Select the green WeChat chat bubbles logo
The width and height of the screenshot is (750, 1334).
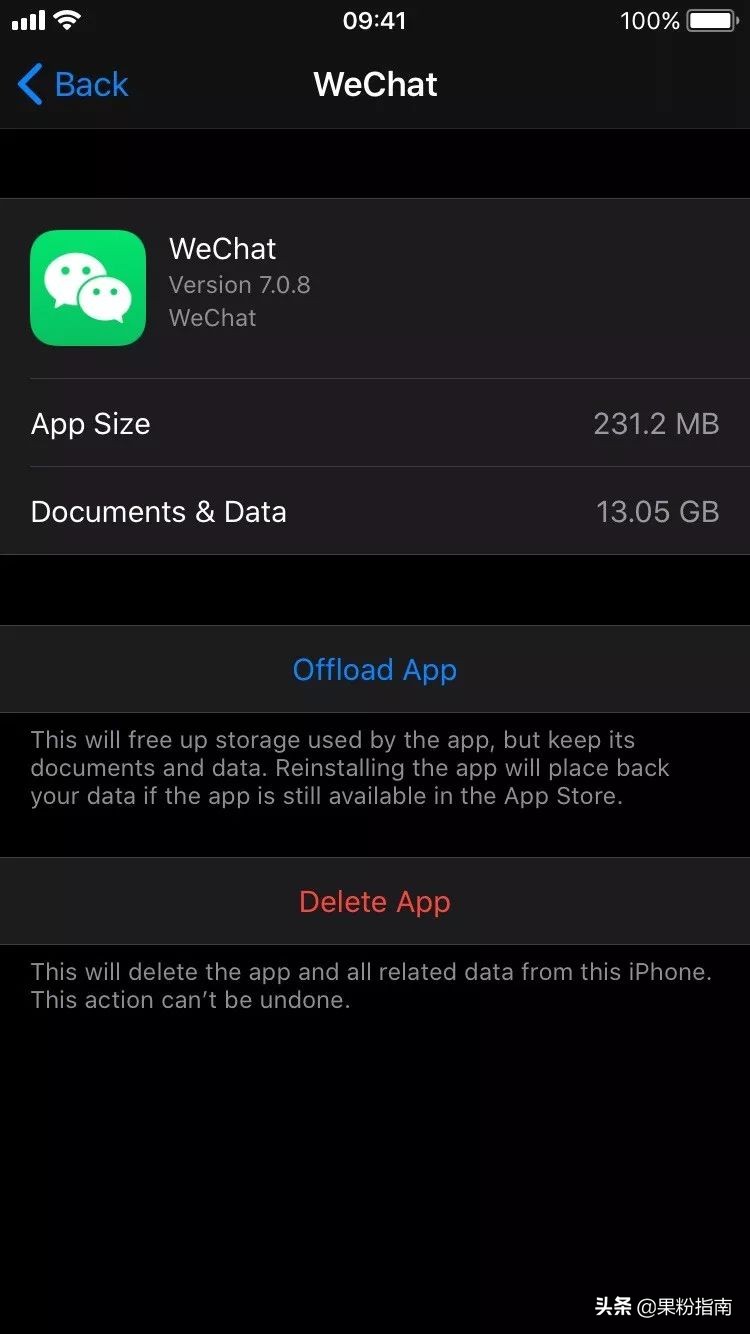point(88,287)
